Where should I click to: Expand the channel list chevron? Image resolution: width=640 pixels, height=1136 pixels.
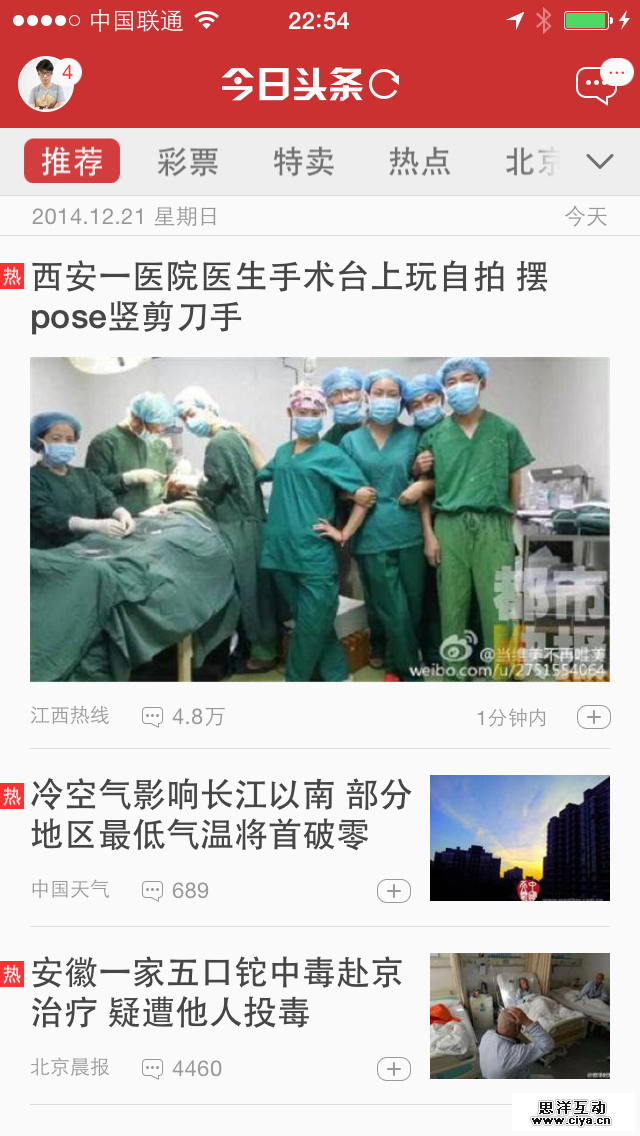[599, 161]
